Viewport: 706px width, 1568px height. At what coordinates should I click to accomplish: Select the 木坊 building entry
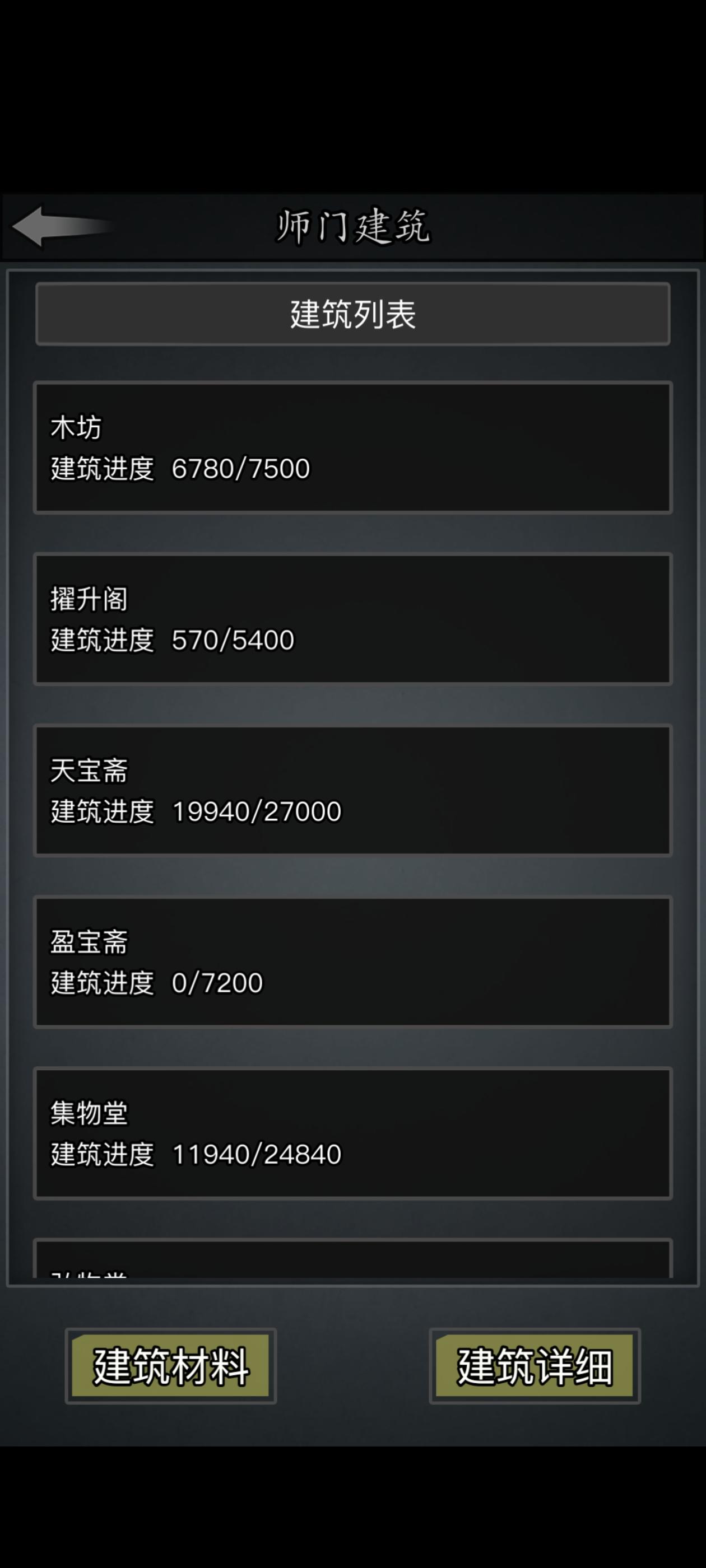click(352, 446)
